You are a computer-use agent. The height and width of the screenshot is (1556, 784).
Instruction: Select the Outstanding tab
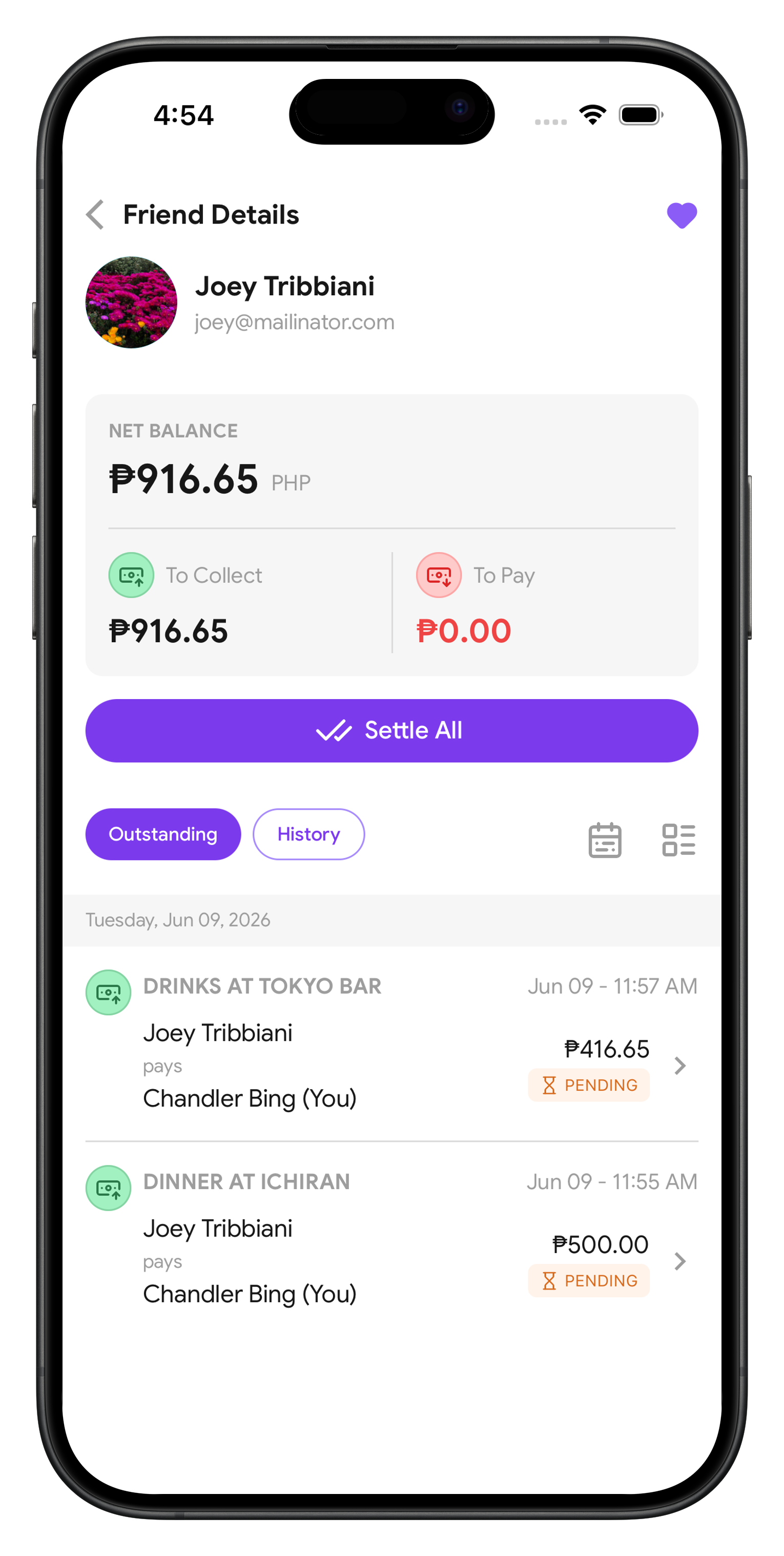(162, 833)
